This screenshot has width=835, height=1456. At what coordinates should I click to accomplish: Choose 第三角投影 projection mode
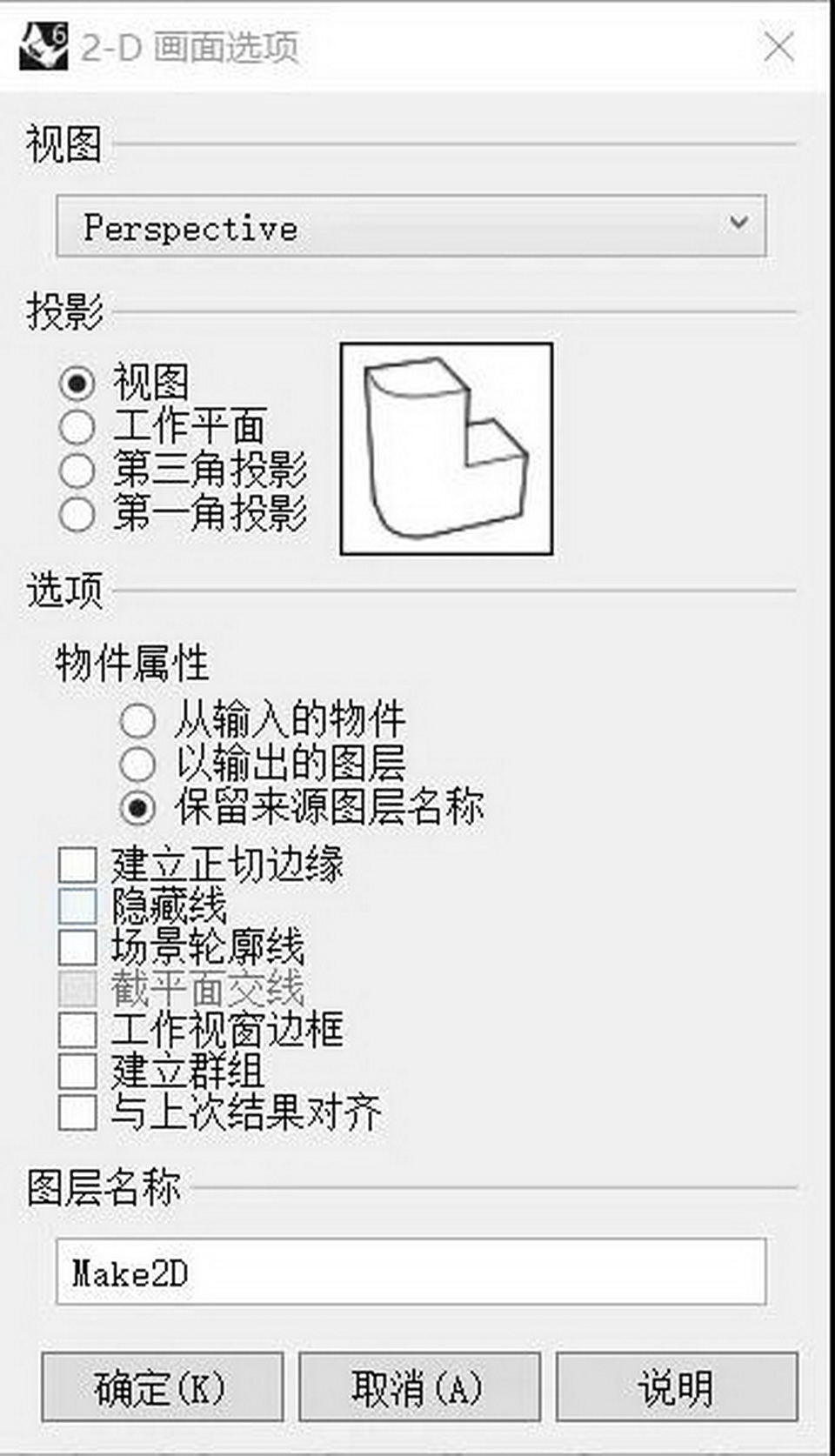tap(79, 471)
